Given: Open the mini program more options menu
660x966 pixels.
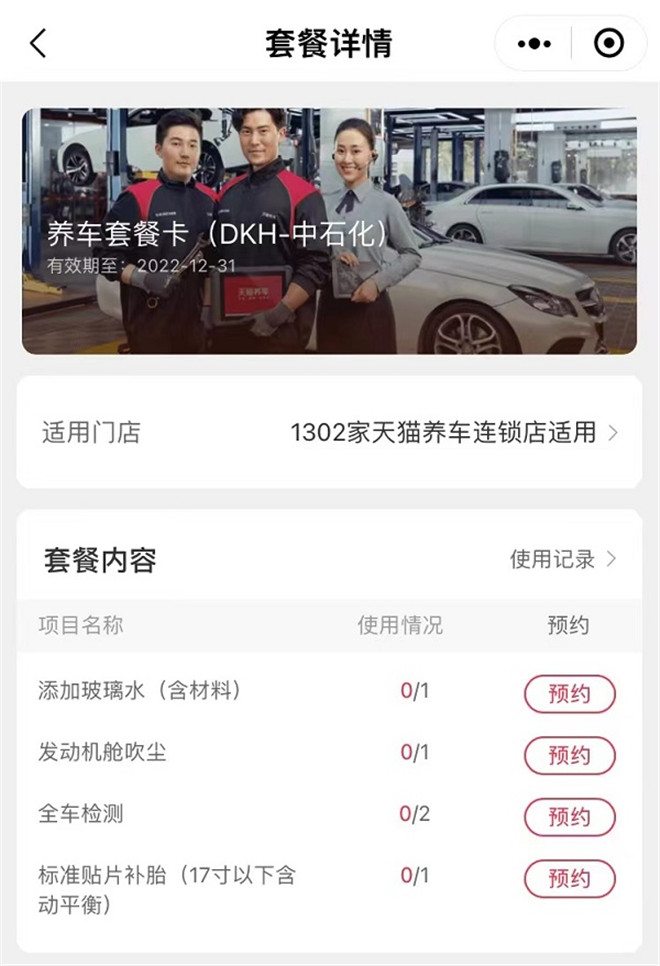Looking at the screenshot, I should (x=534, y=44).
